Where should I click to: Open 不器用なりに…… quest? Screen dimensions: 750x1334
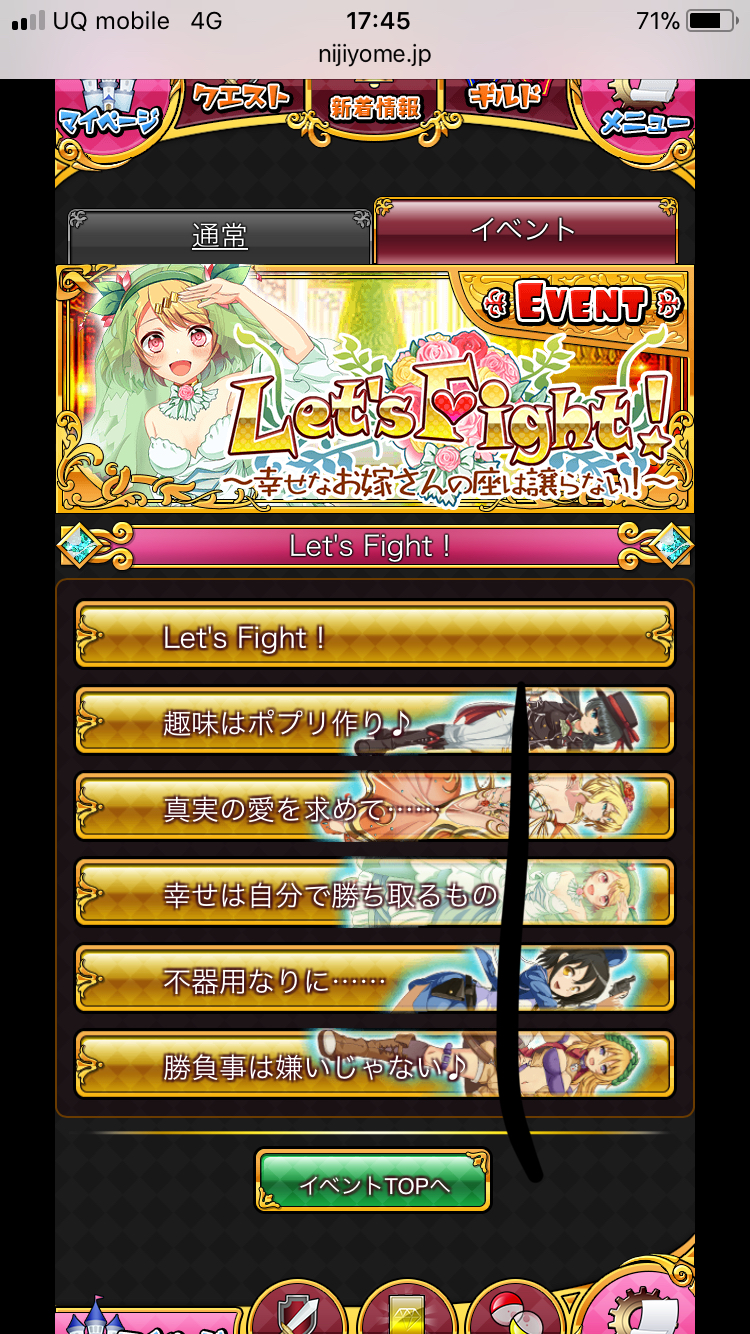[x=375, y=979]
